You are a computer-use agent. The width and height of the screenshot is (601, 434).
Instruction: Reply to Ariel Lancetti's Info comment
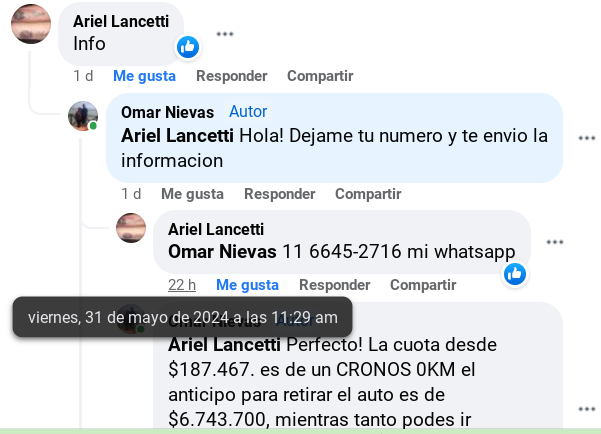point(231,76)
